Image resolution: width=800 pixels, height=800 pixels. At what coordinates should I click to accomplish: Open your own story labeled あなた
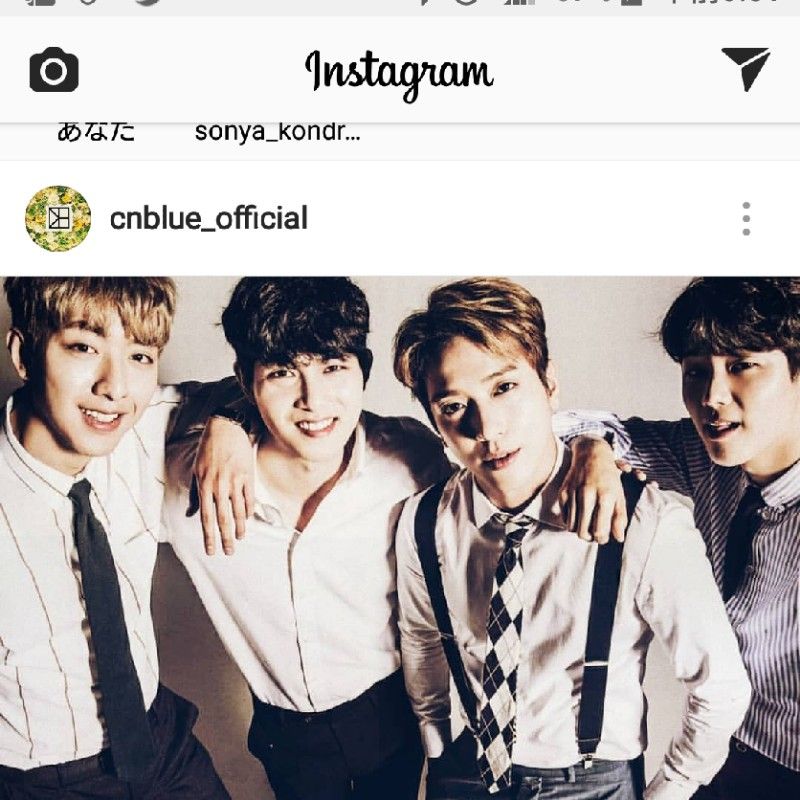click(96, 132)
